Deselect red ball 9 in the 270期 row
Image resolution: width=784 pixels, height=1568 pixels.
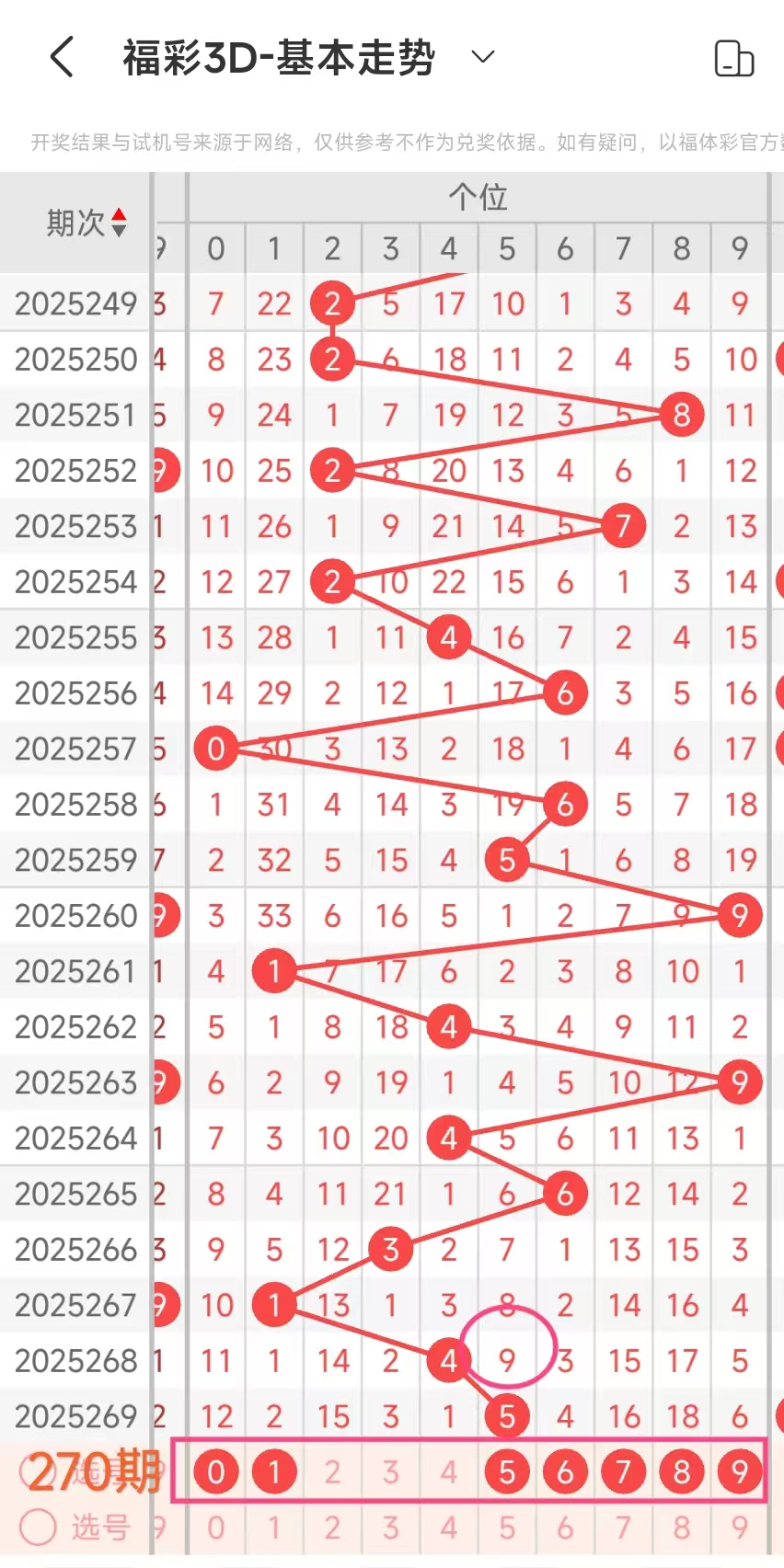(739, 1472)
